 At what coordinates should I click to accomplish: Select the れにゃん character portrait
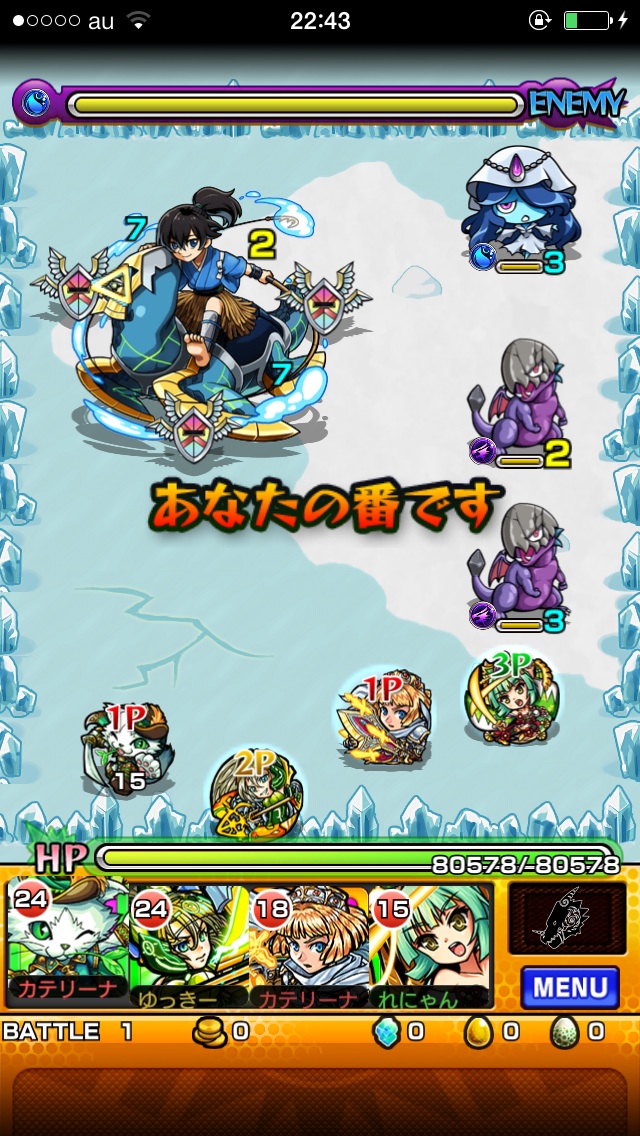click(x=431, y=943)
